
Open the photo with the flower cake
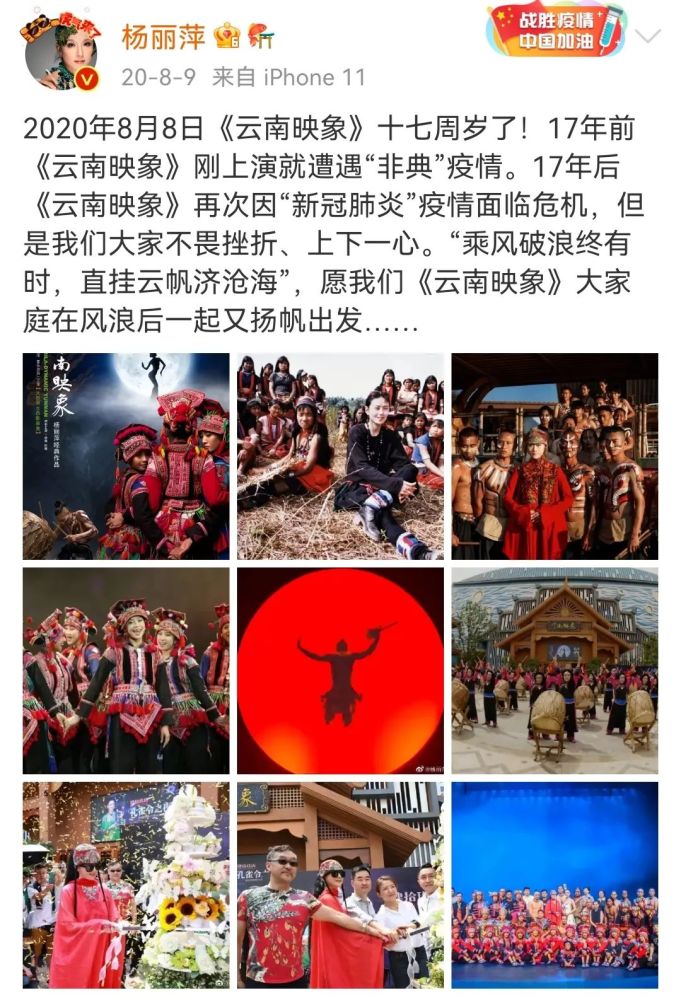[126, 885]
